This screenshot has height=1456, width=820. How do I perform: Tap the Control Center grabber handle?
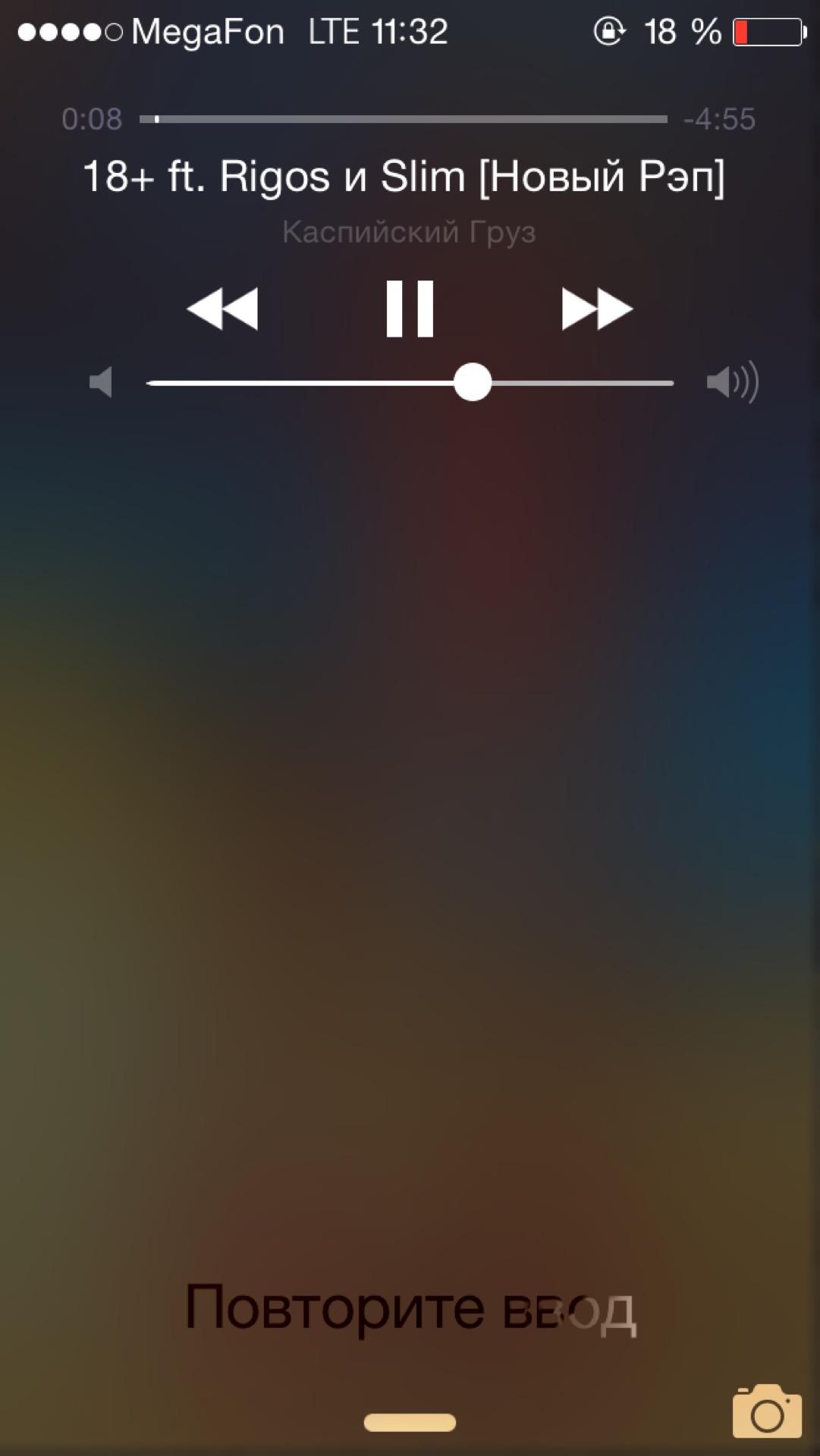point(410,1423)
